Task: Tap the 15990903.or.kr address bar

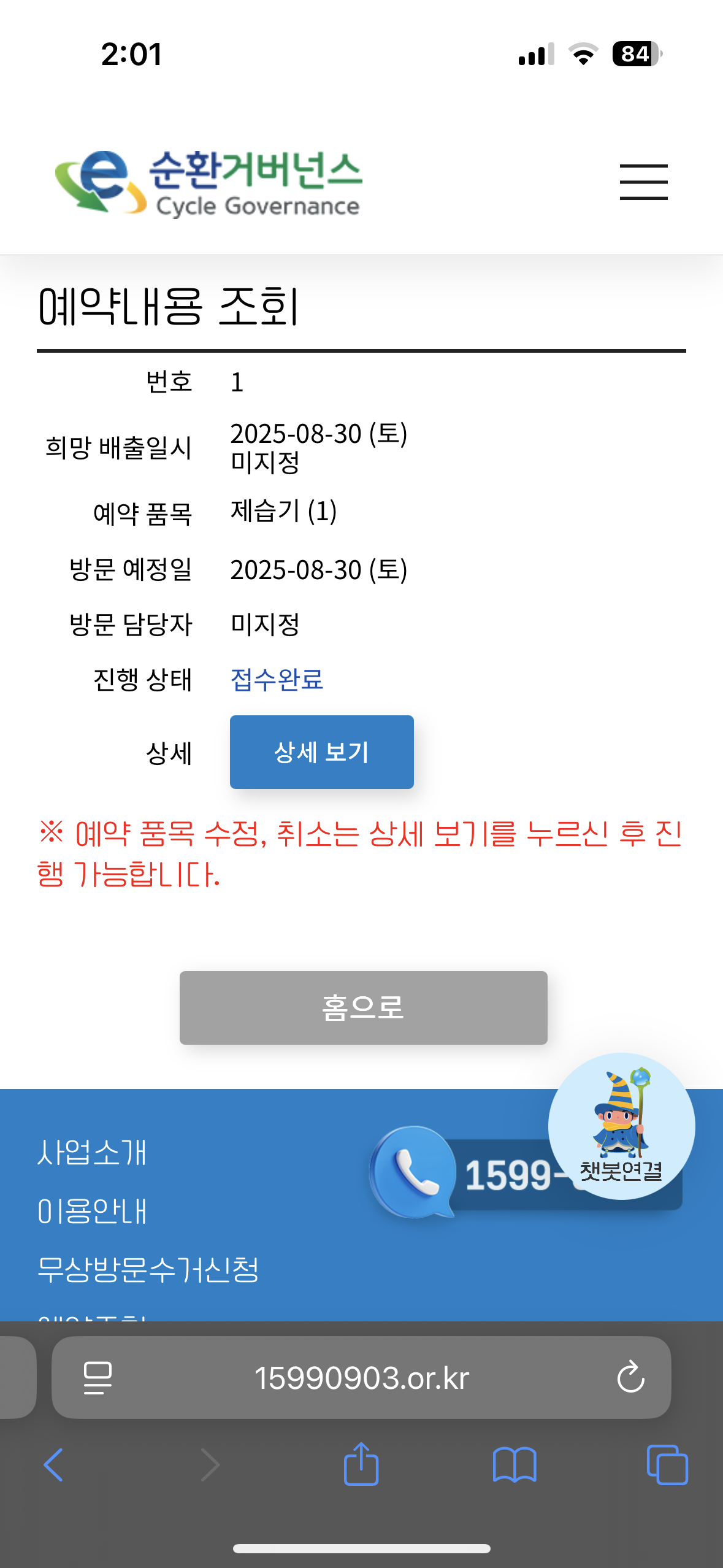Action: click(x=362, y=1378)
